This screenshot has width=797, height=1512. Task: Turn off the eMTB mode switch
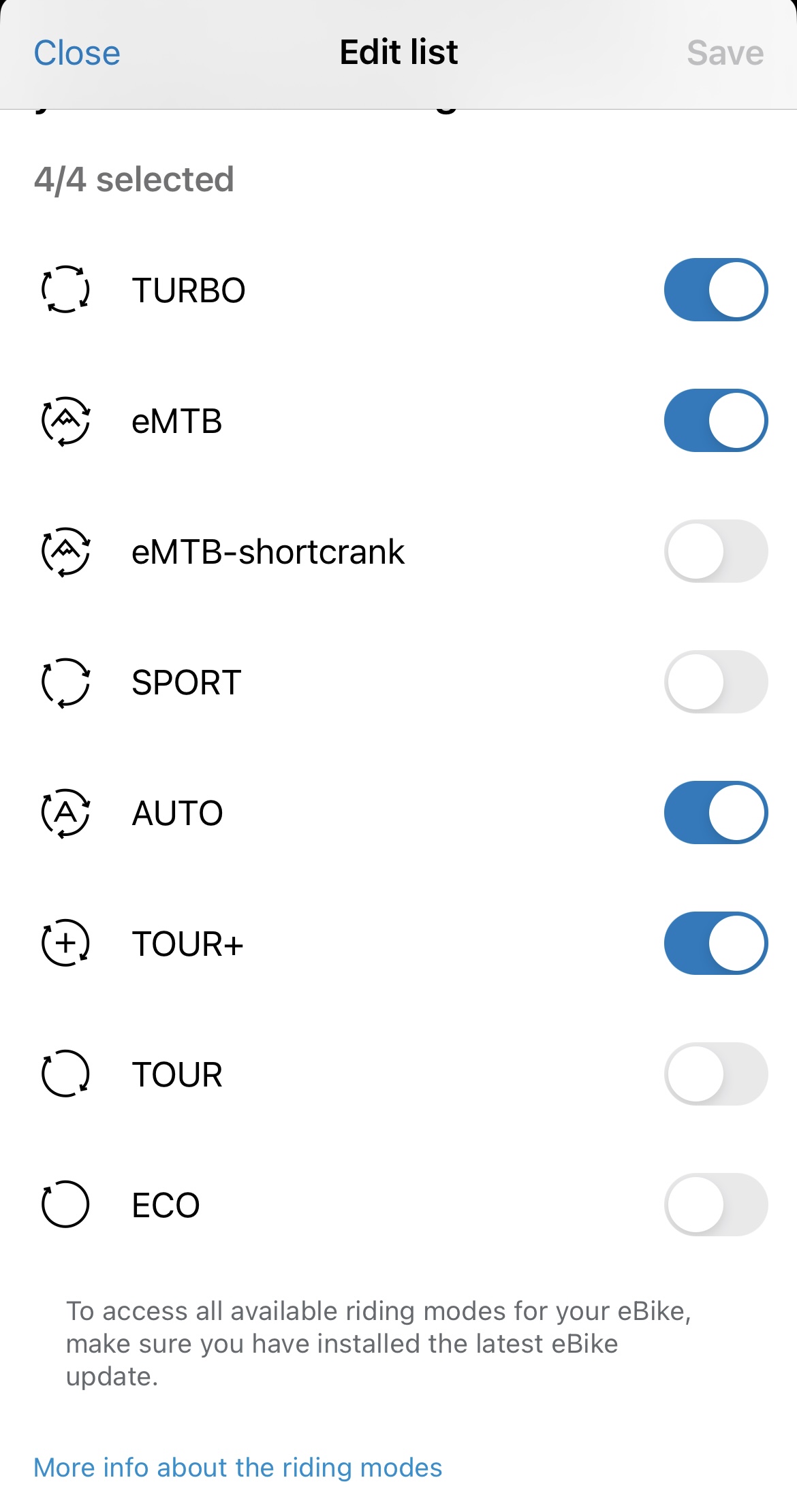point(714,421)
